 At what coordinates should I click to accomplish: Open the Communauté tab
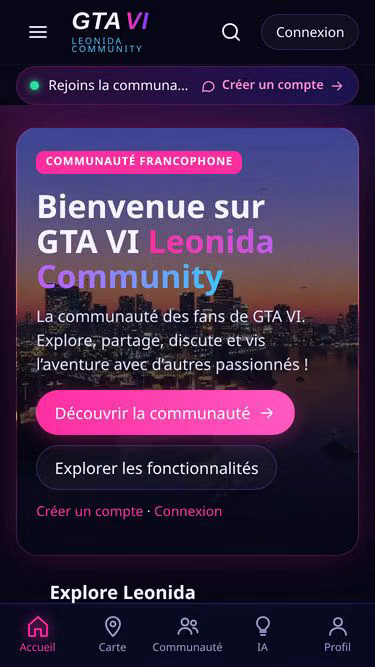pos(188,634)
